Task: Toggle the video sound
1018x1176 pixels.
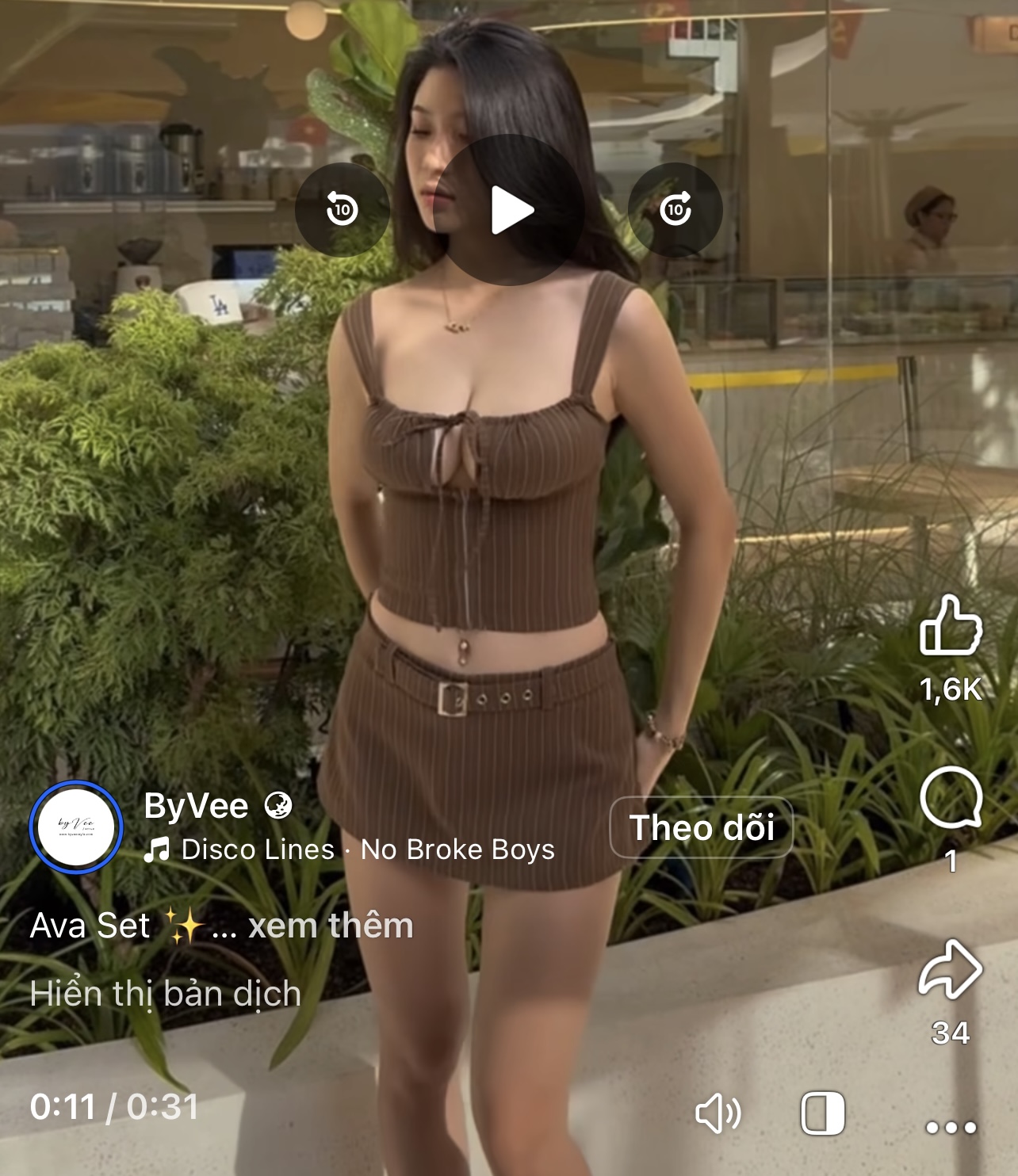Action: coord(718,1114)
